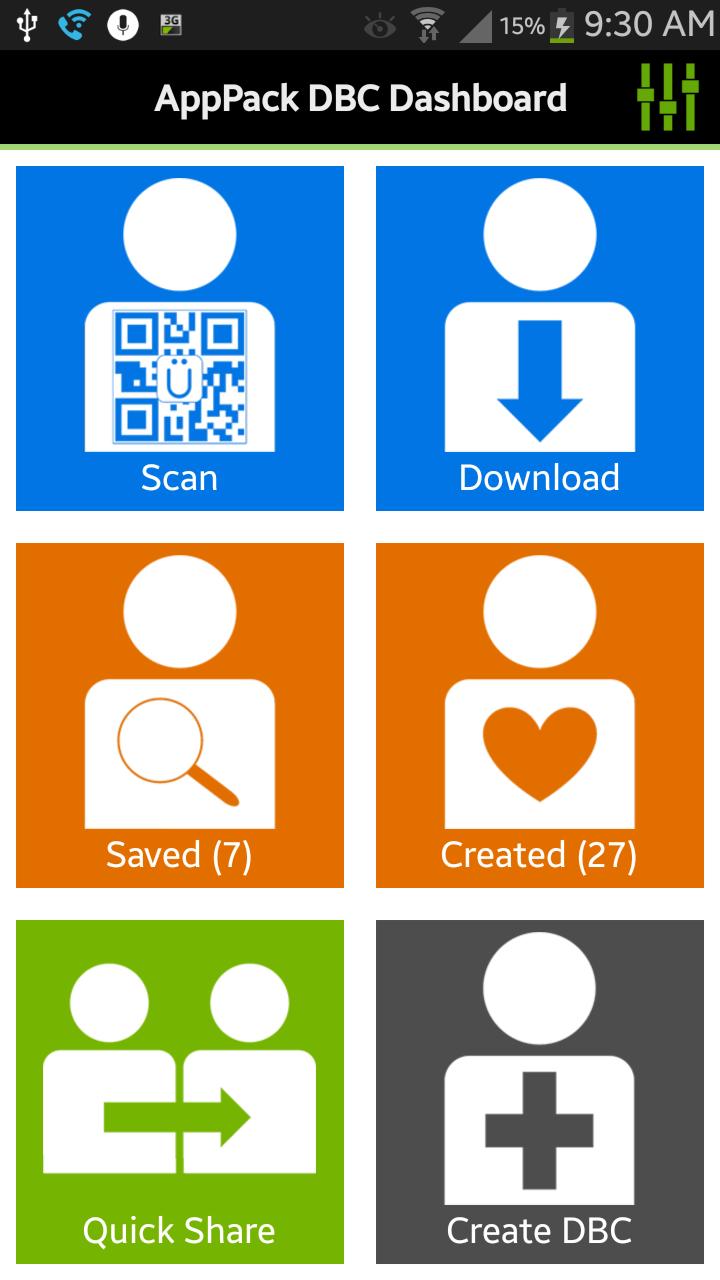720x1280 pixels.
Task: Open the dashboard settings sliders icon
Action: click(668, 96)
